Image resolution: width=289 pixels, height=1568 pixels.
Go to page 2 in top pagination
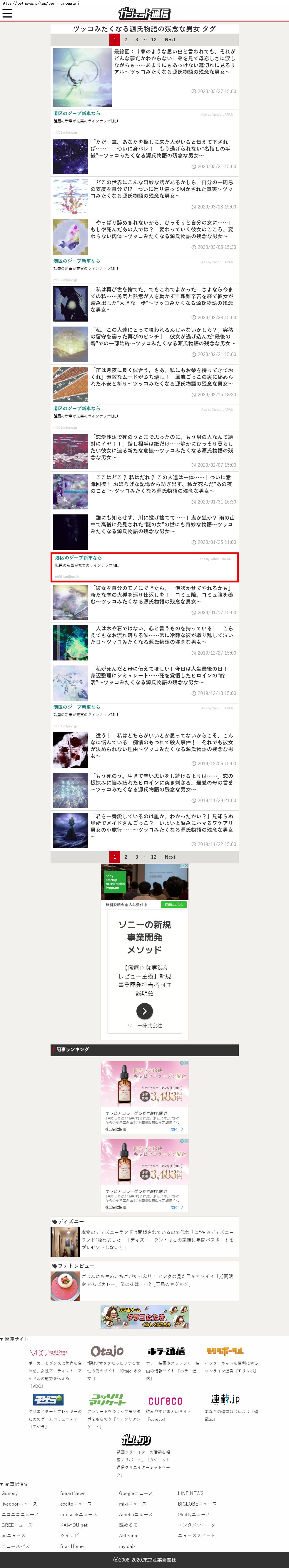(126, 39)
